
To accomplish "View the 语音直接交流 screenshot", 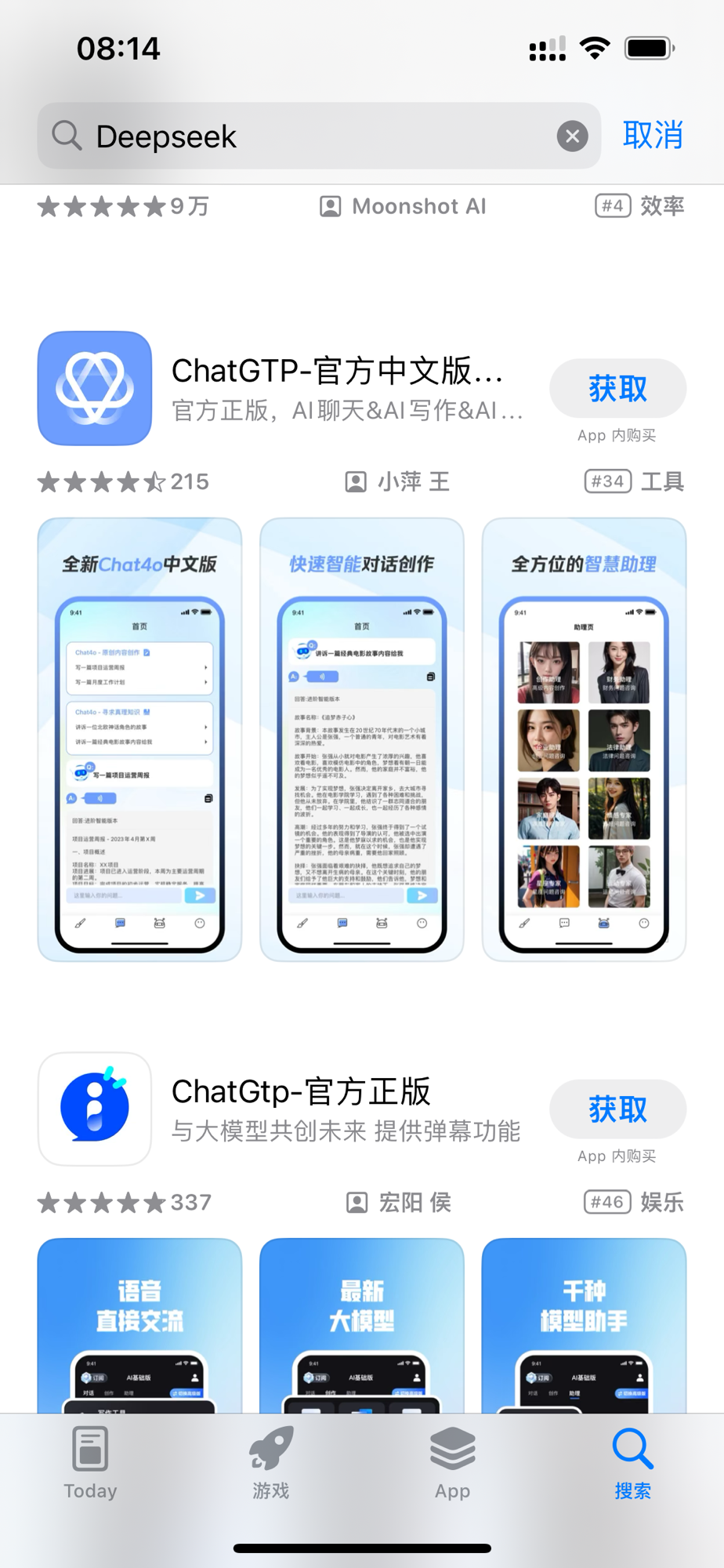I will pyautogui.click(x=139, y=1325).
